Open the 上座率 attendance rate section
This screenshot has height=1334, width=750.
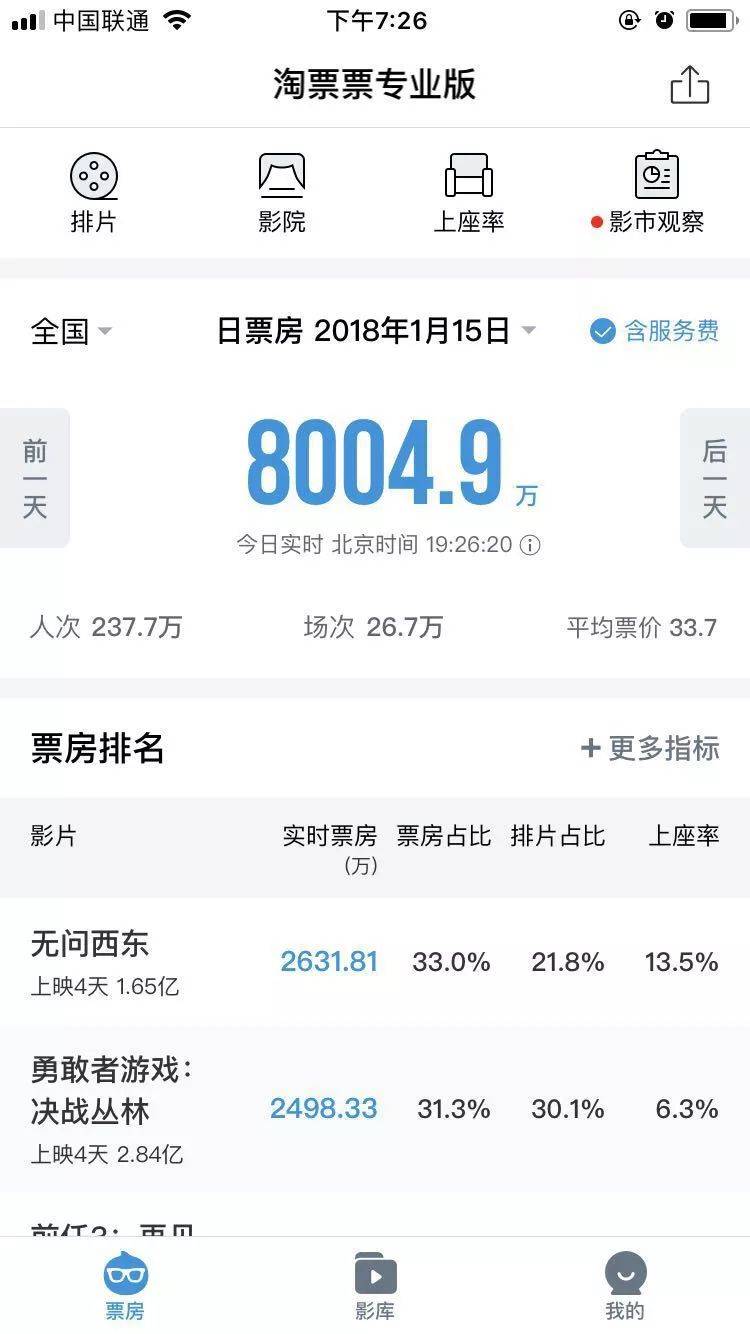pos(469,194)
